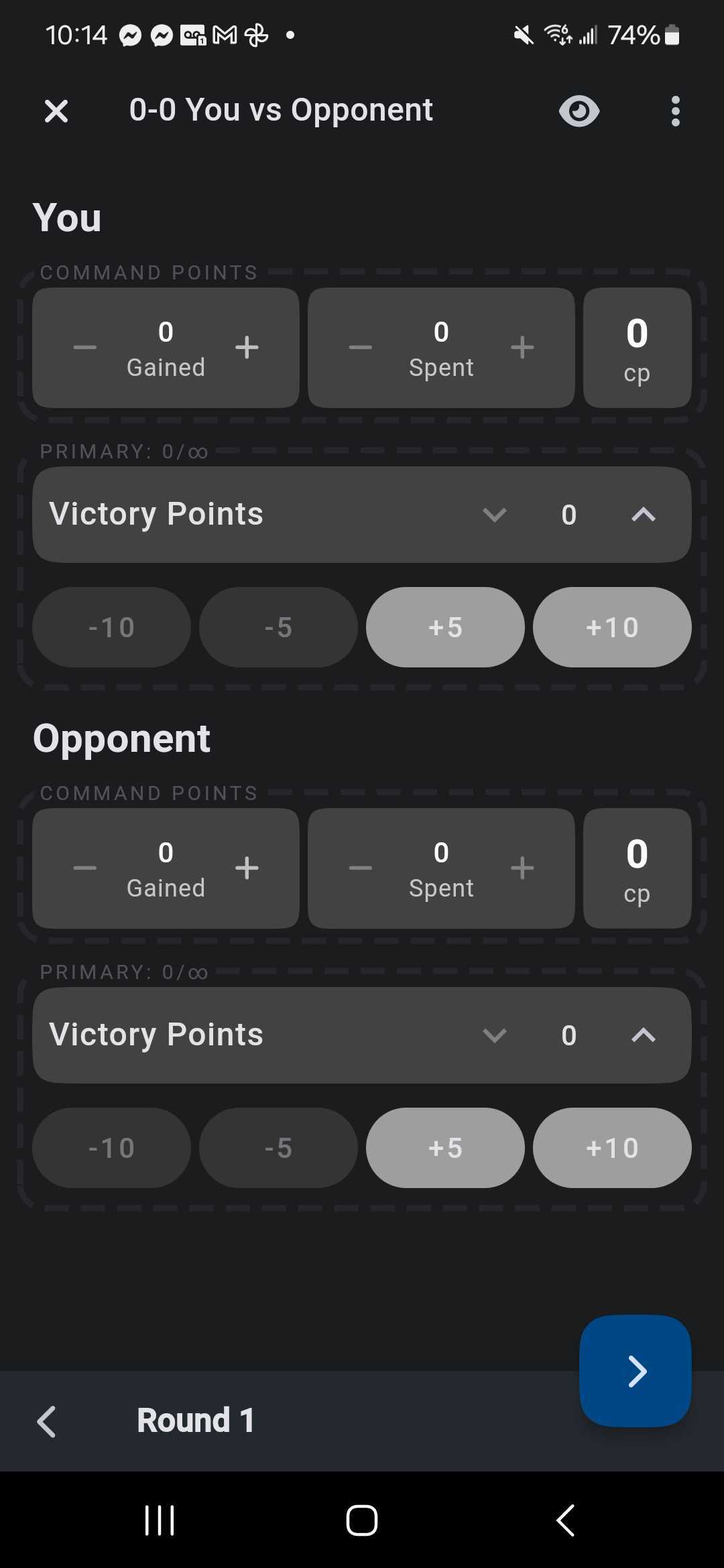Screen dimensions: 724x1568
Task: Close the You vs Opponent game screen
Action: pos(56,111)
